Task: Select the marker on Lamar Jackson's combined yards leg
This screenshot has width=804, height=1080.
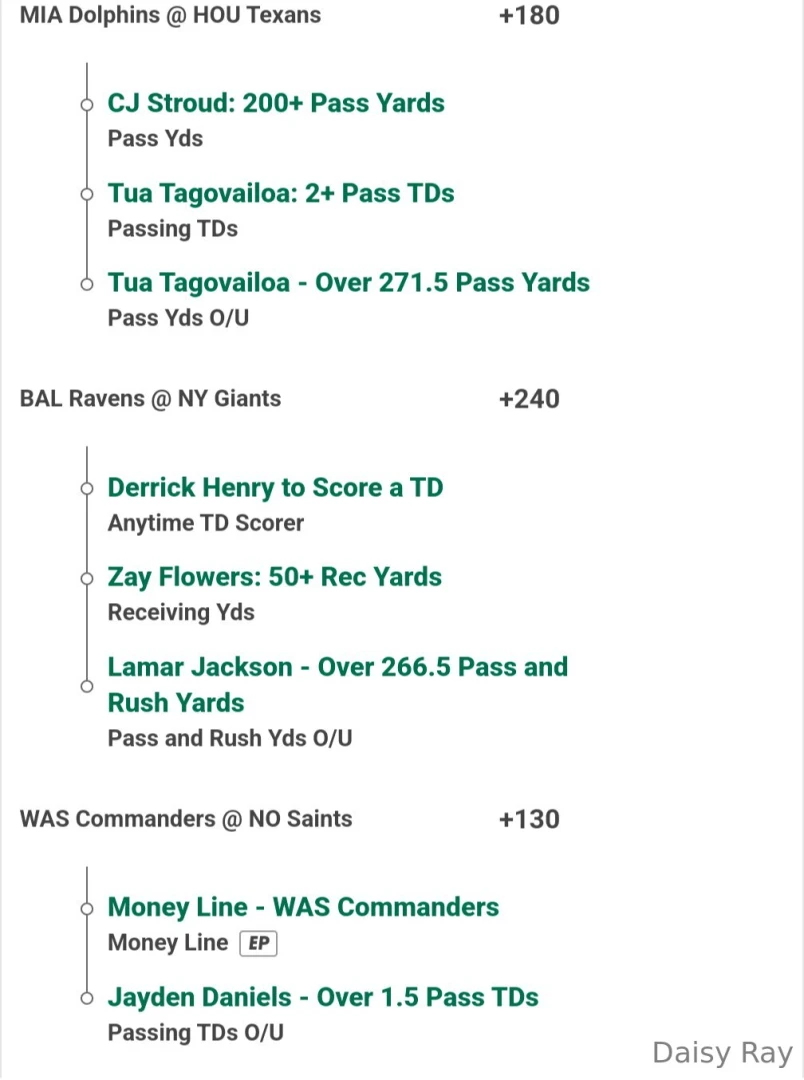Action: click(x=87, y=686)
